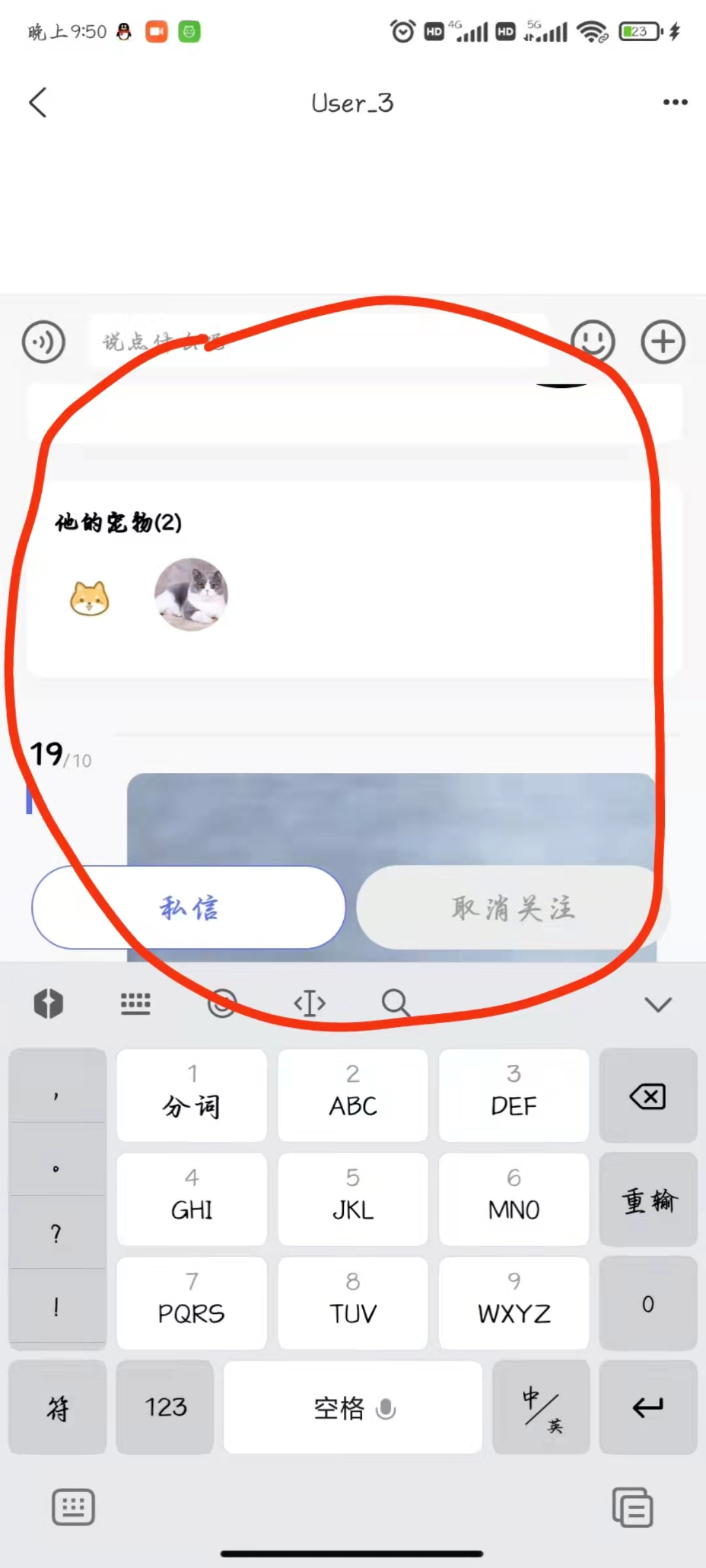This screenshot has width=706, height=1568.
Task: Tap the 5 JKL key
Action: pos(353,1200)
